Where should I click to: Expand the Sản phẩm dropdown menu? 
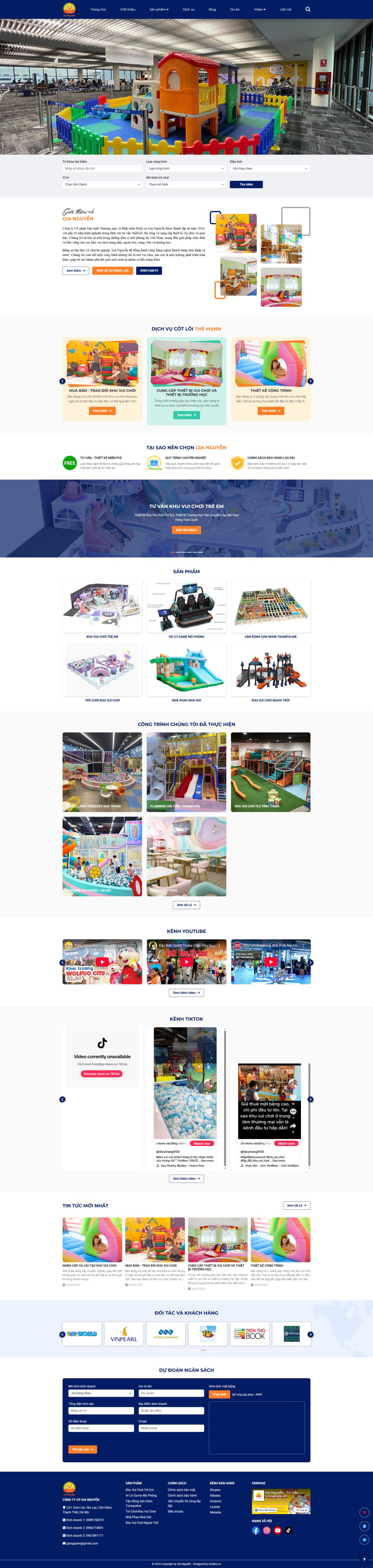point(158,9)
